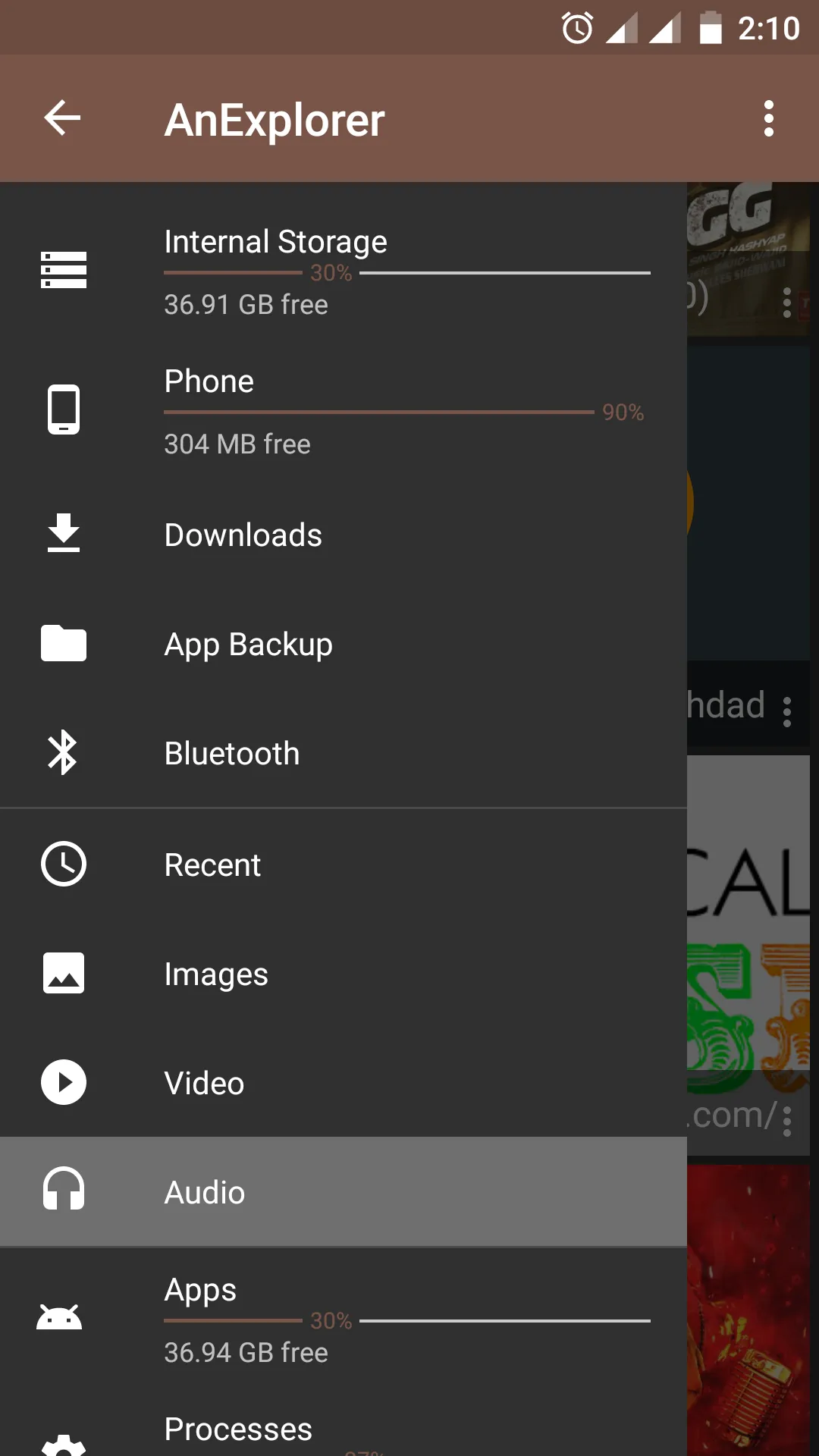Select the Phone storage entry
This screenshot has width=819, height=1456.
(343, 410)
